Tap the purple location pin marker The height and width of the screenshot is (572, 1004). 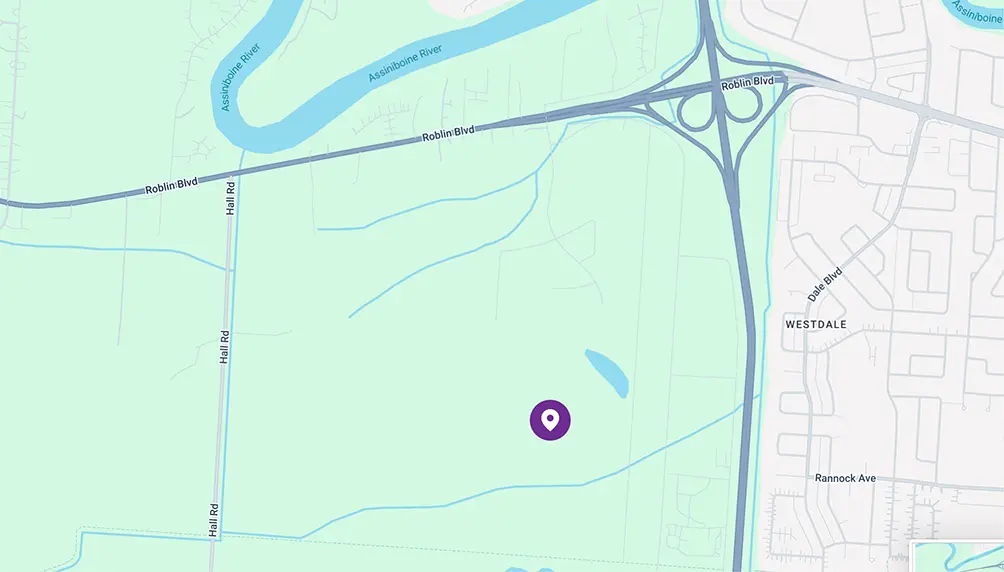click(x=550, y=420)
